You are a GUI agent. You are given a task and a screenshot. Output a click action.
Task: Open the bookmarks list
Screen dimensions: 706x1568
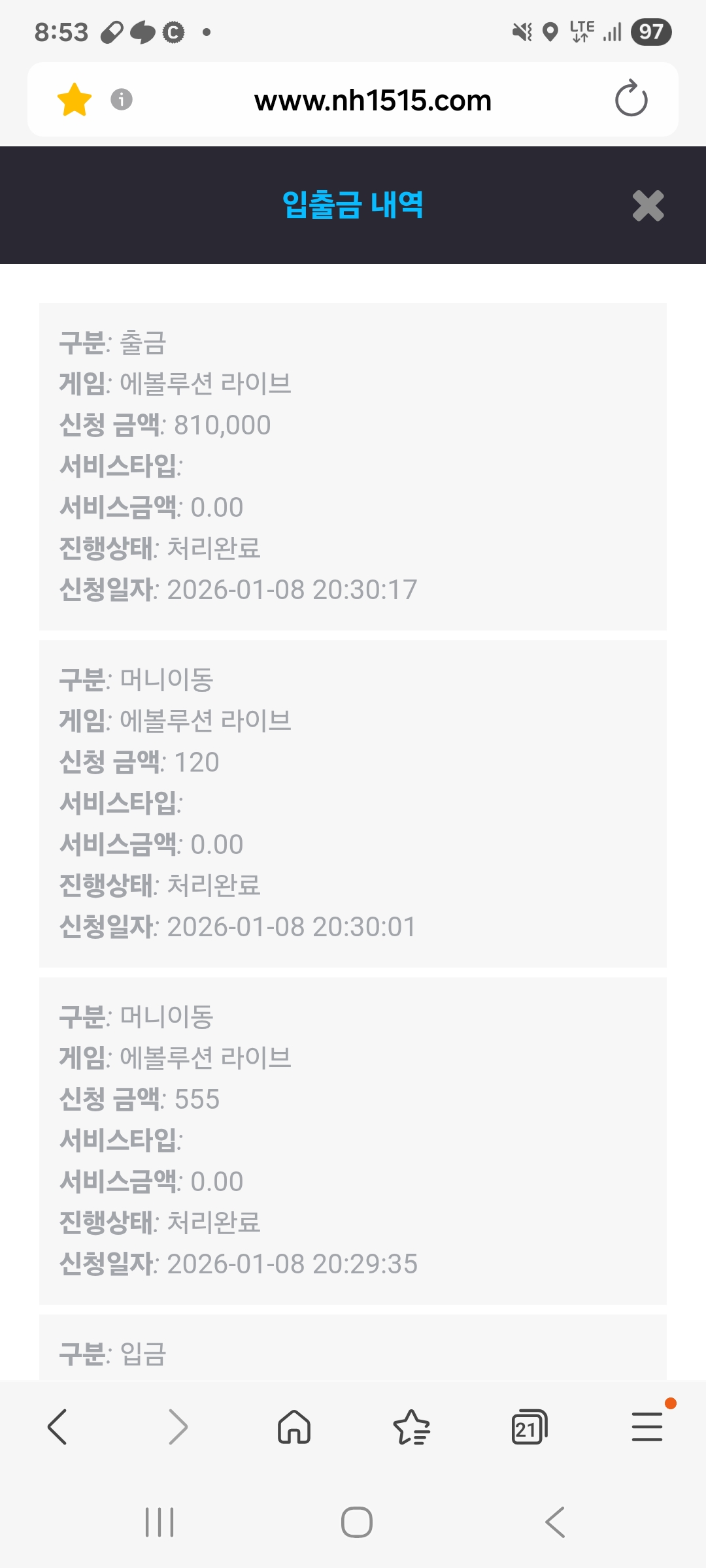412,1427
